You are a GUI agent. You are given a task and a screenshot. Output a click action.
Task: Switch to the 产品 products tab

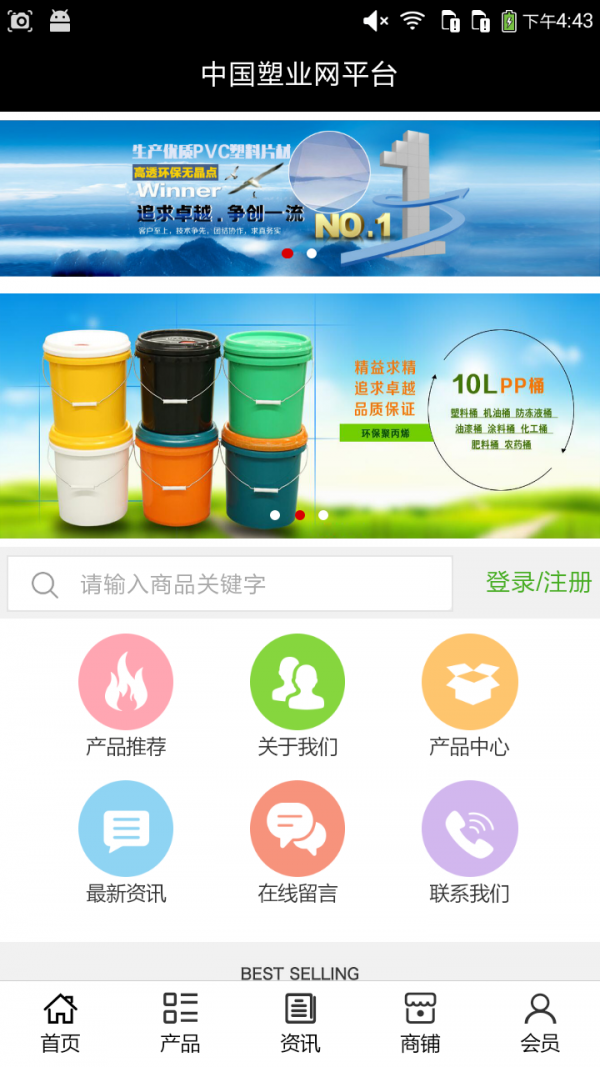(180, 1022)
